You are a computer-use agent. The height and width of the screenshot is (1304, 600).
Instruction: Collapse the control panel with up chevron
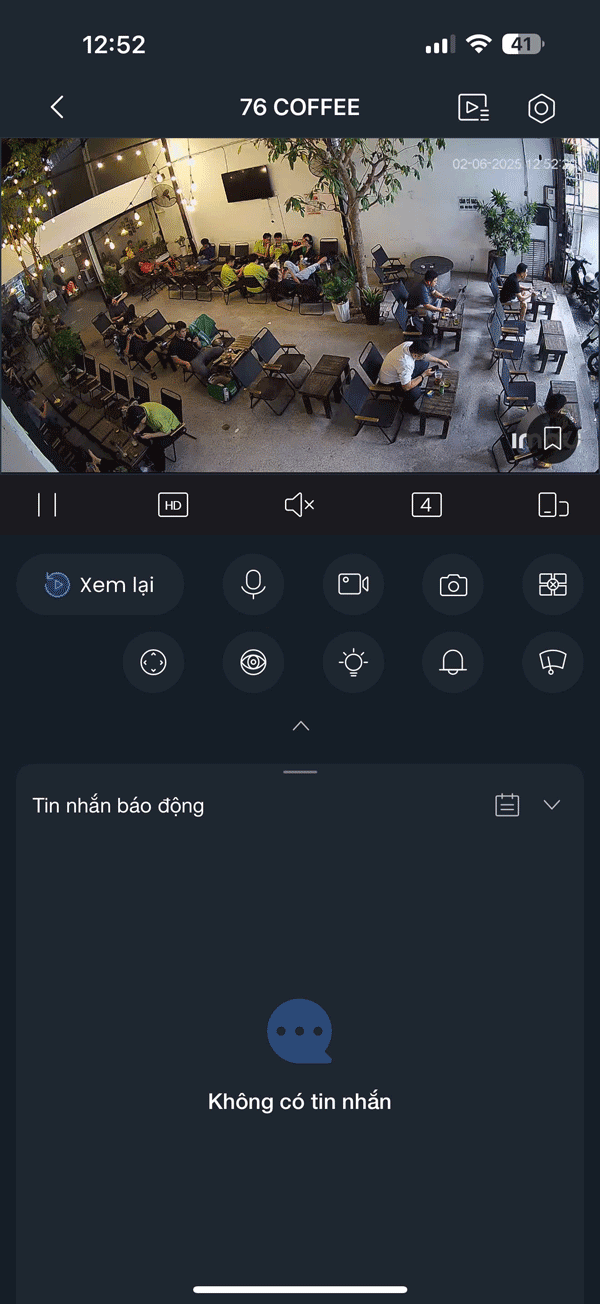tap(300, 726)
